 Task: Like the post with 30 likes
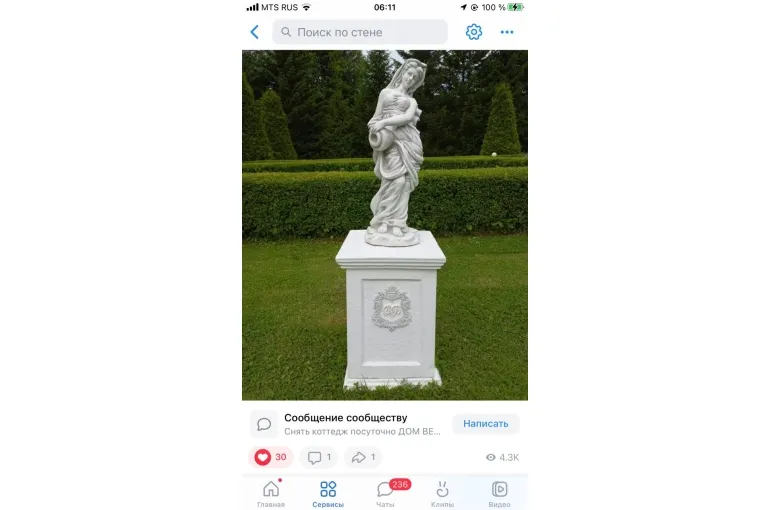(270, 457)
